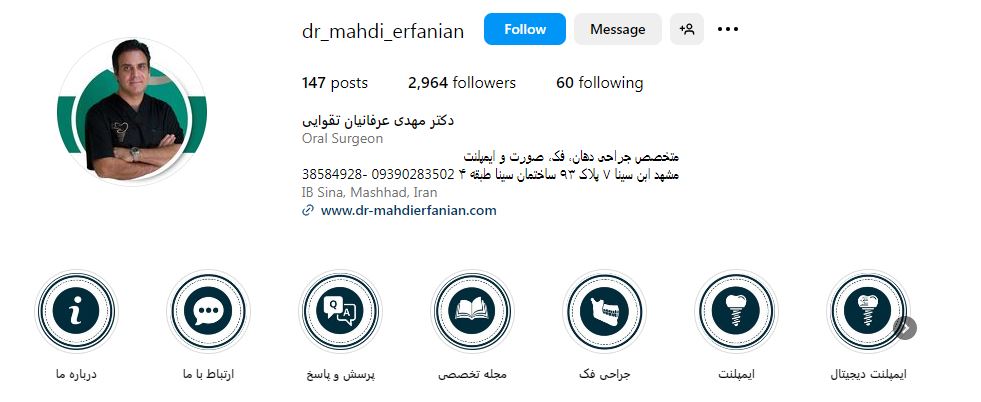
Task: View the 60 following list
Action: 599,83
